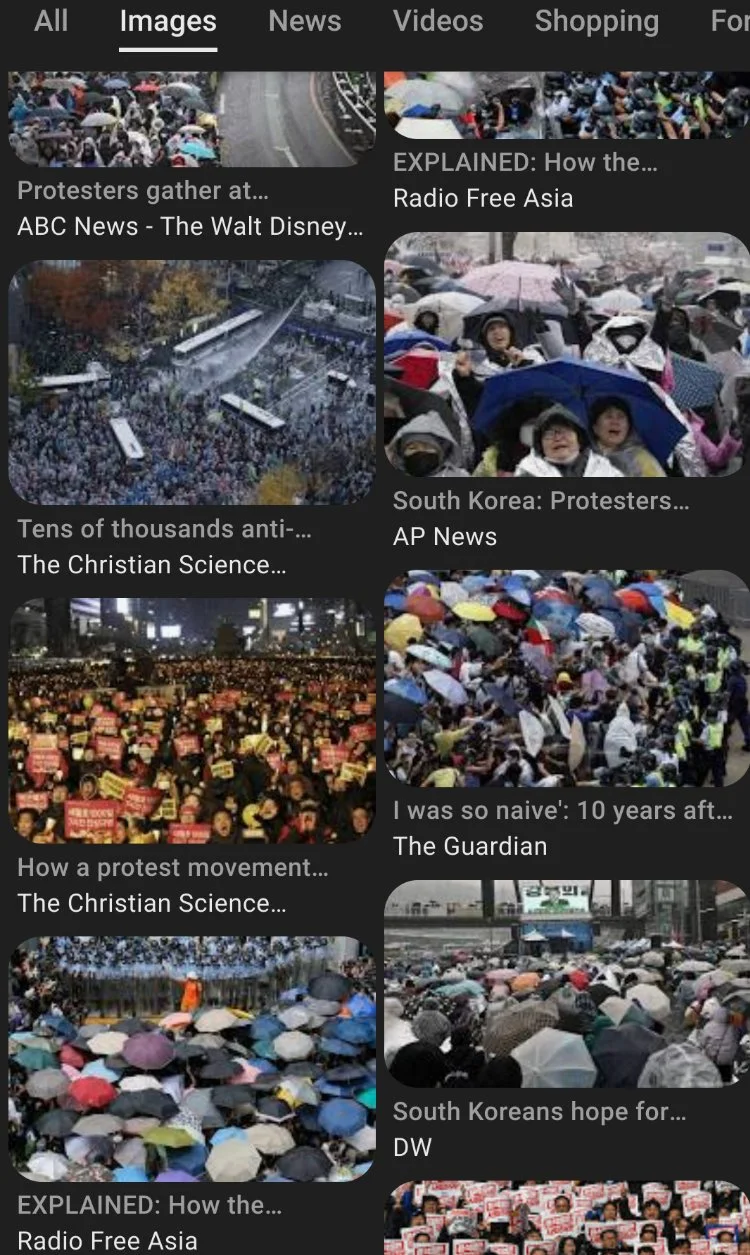Open 'How a protest movement' image result
The width and height of the screenshot is (750, 1255).
192,720
